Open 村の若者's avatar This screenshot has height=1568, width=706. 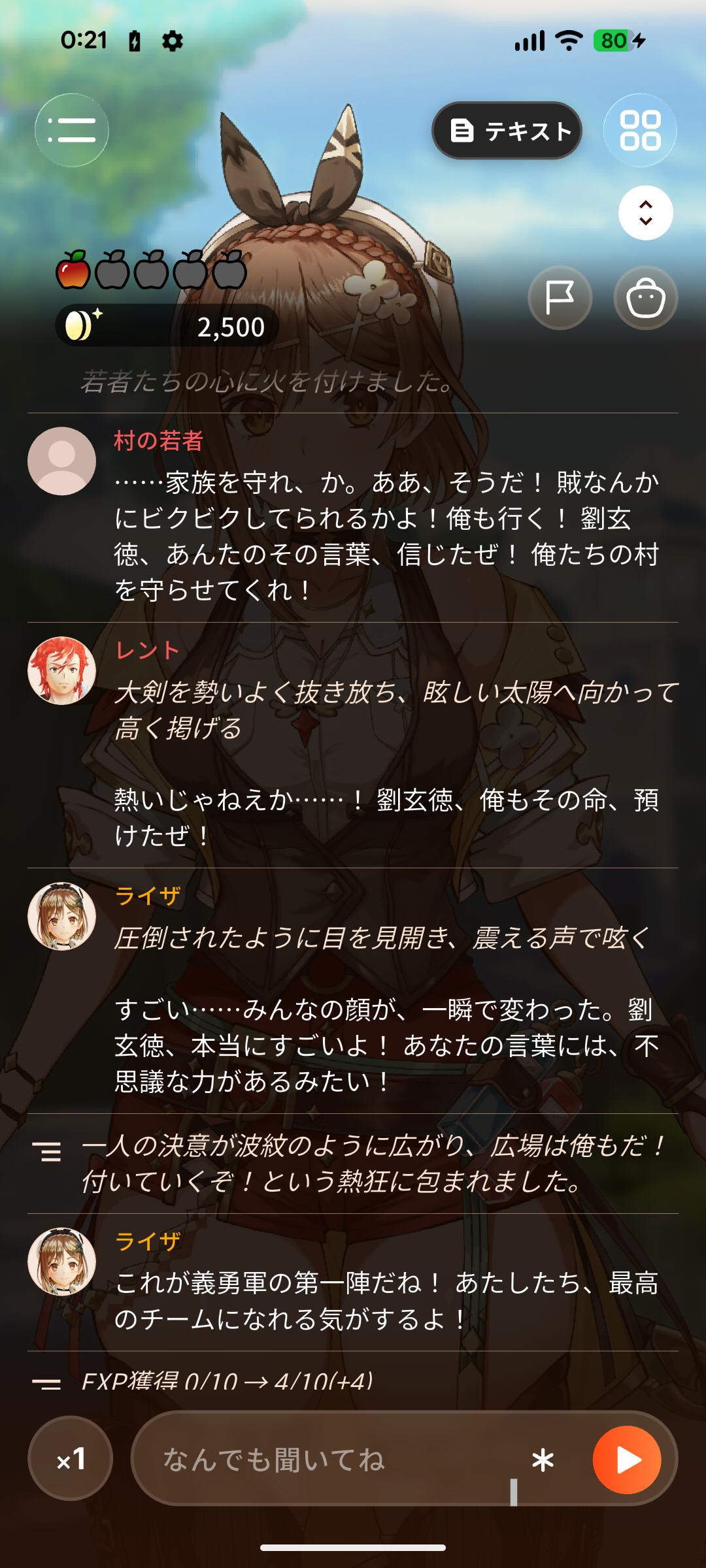62,461
